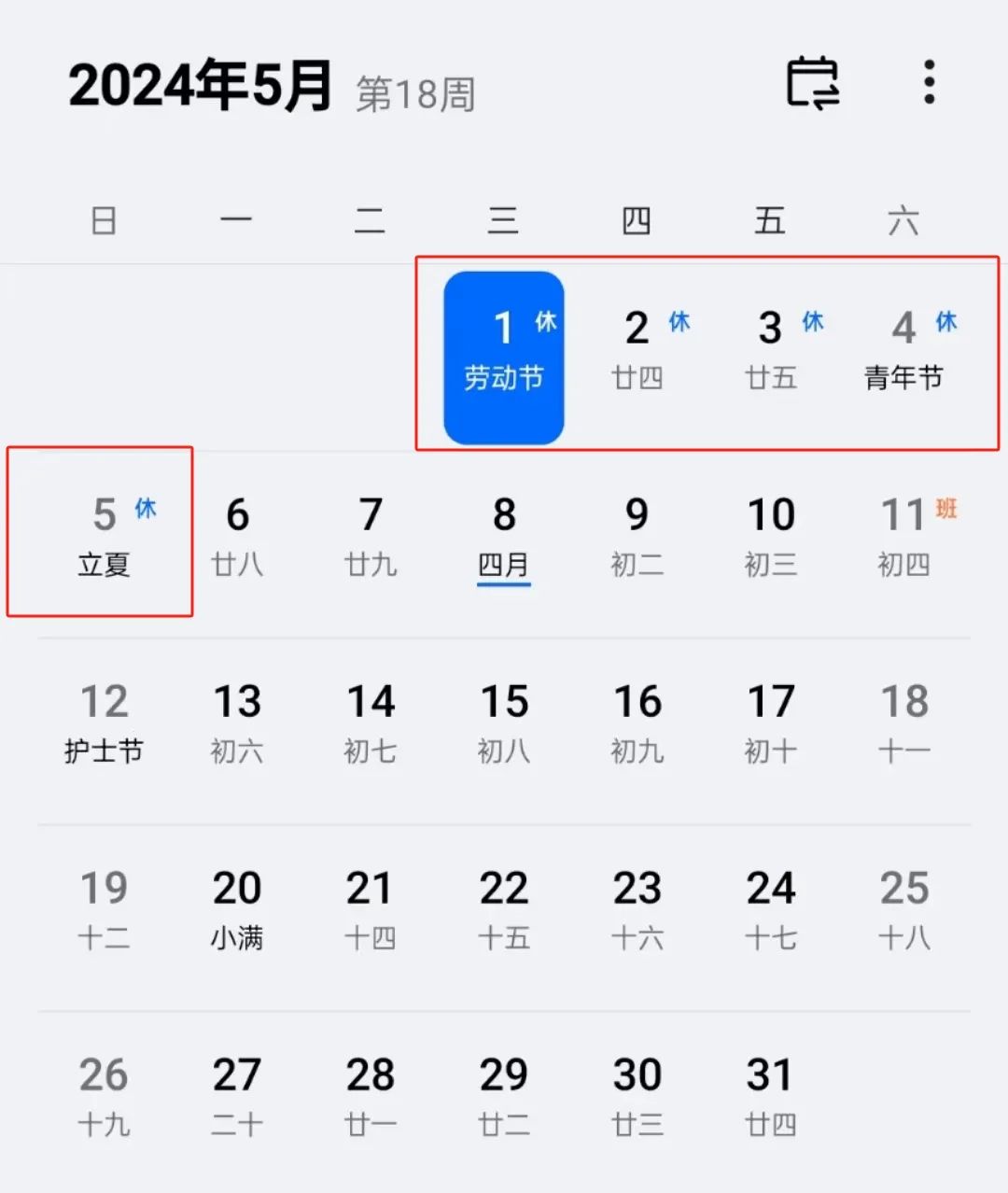Pick May 11 marked 班
1008x1193 pixels.
point(903,537)
